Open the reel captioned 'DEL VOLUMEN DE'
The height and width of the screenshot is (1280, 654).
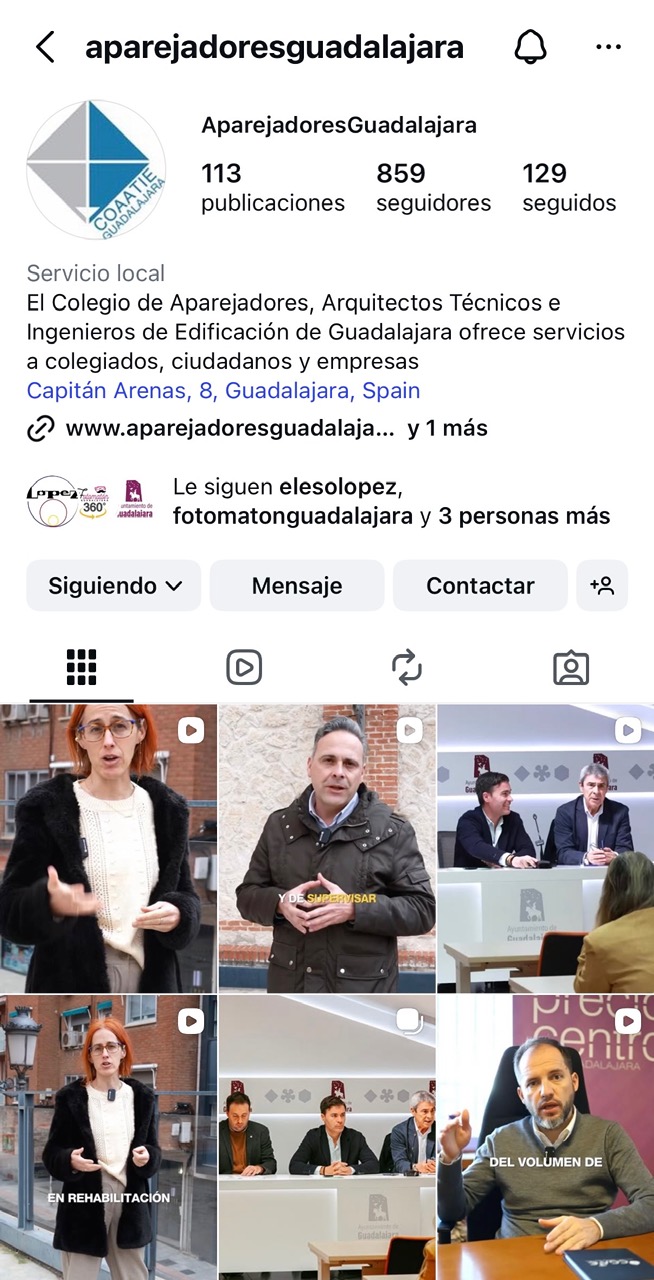pos(545,1137)
